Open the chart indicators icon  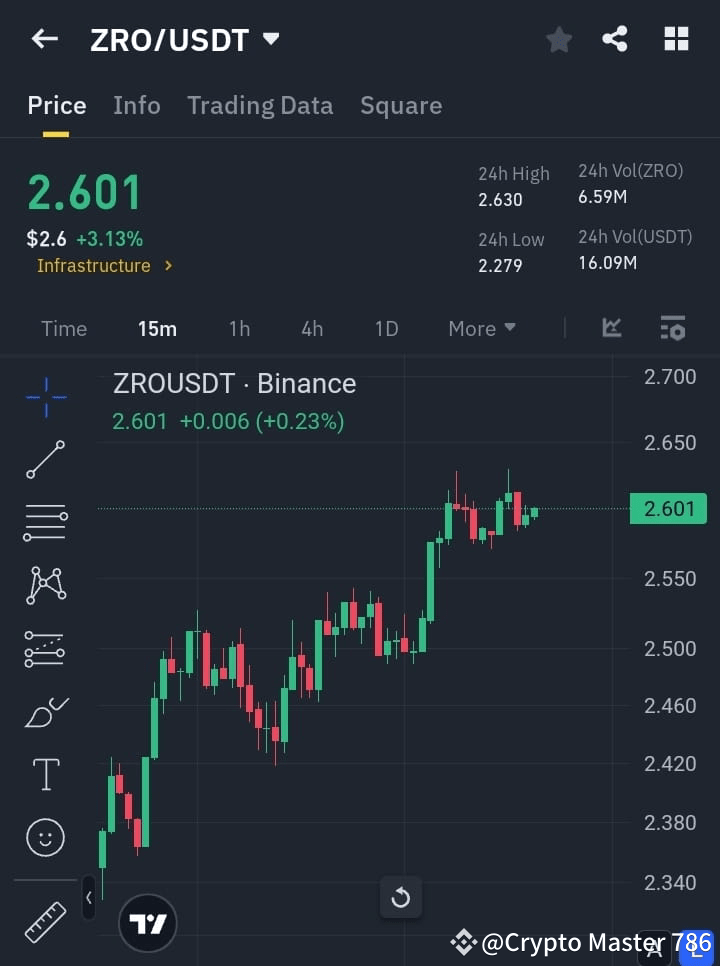coord(611,328)
